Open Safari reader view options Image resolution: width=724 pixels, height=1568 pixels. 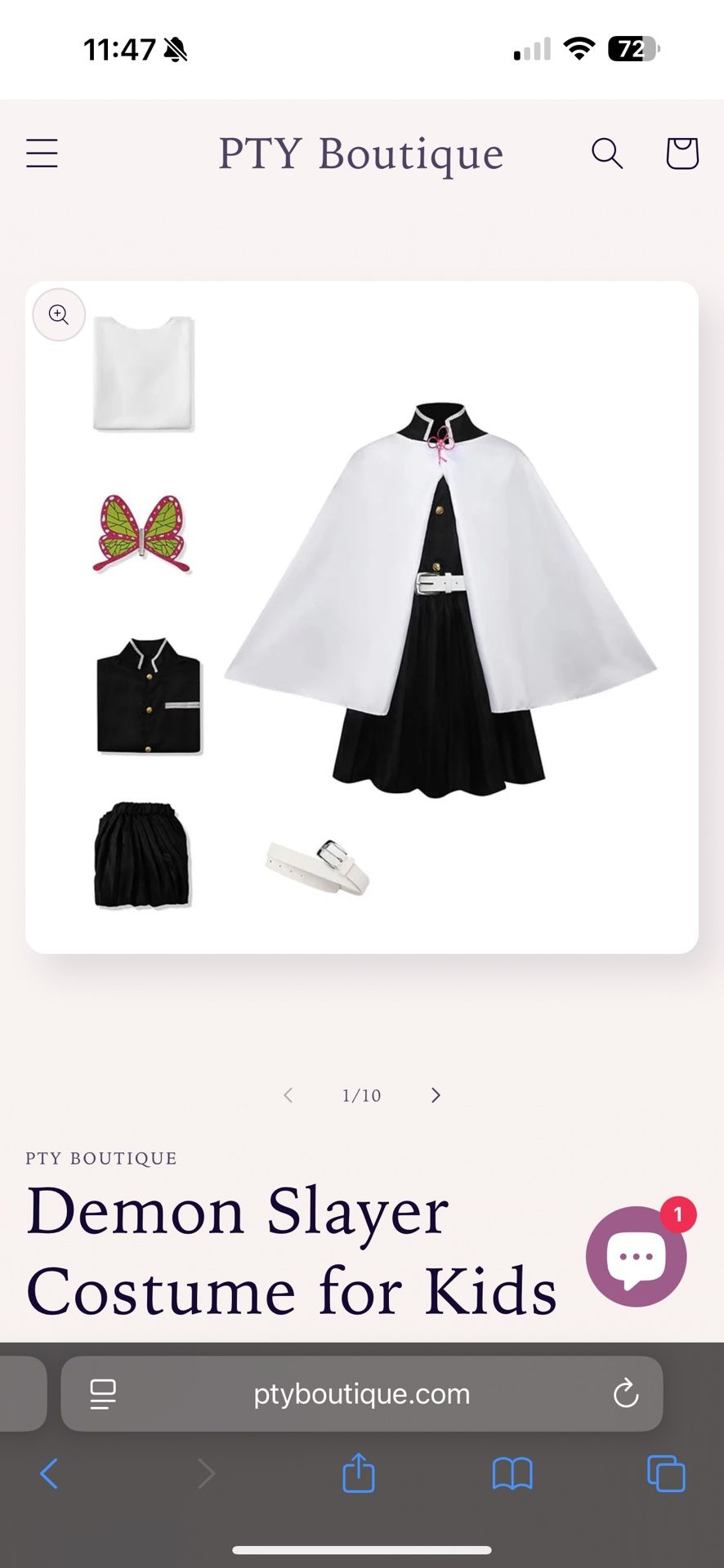click(x=102, y=1394)
